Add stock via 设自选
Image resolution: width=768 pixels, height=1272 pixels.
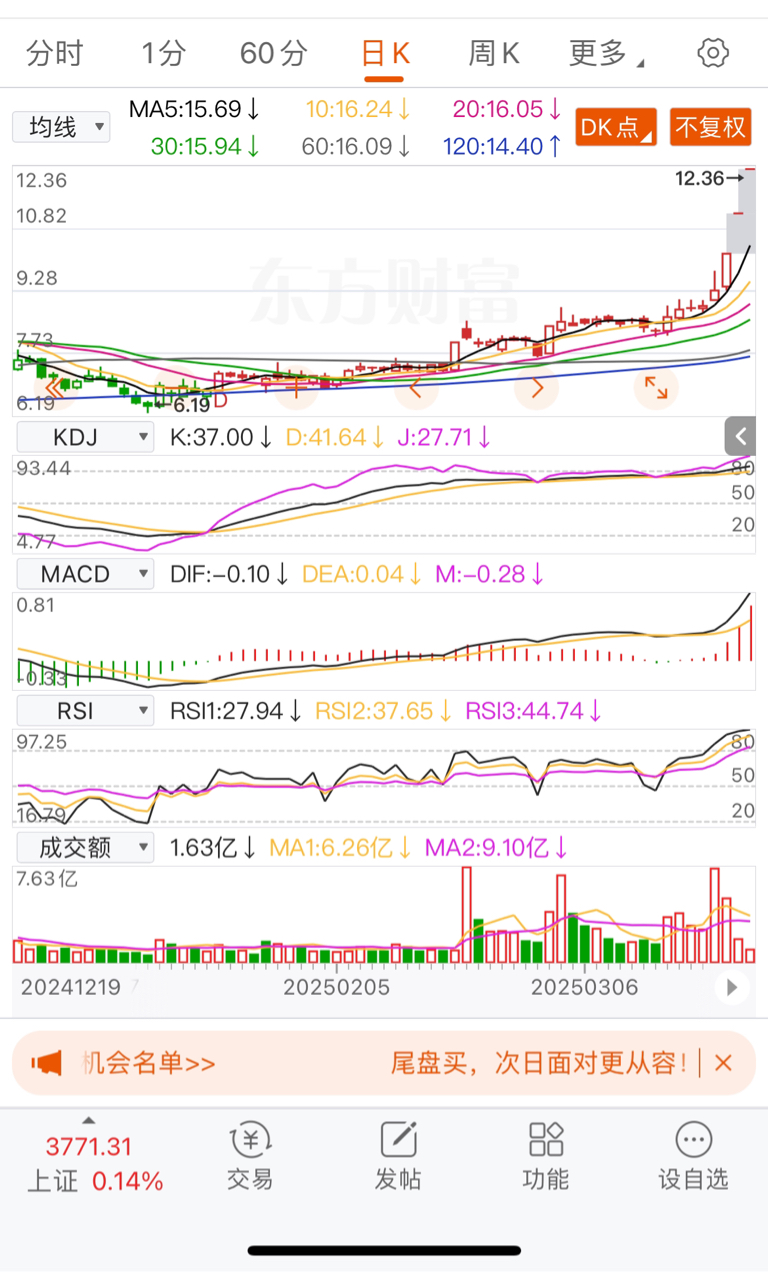click(x=693, y=1156)
